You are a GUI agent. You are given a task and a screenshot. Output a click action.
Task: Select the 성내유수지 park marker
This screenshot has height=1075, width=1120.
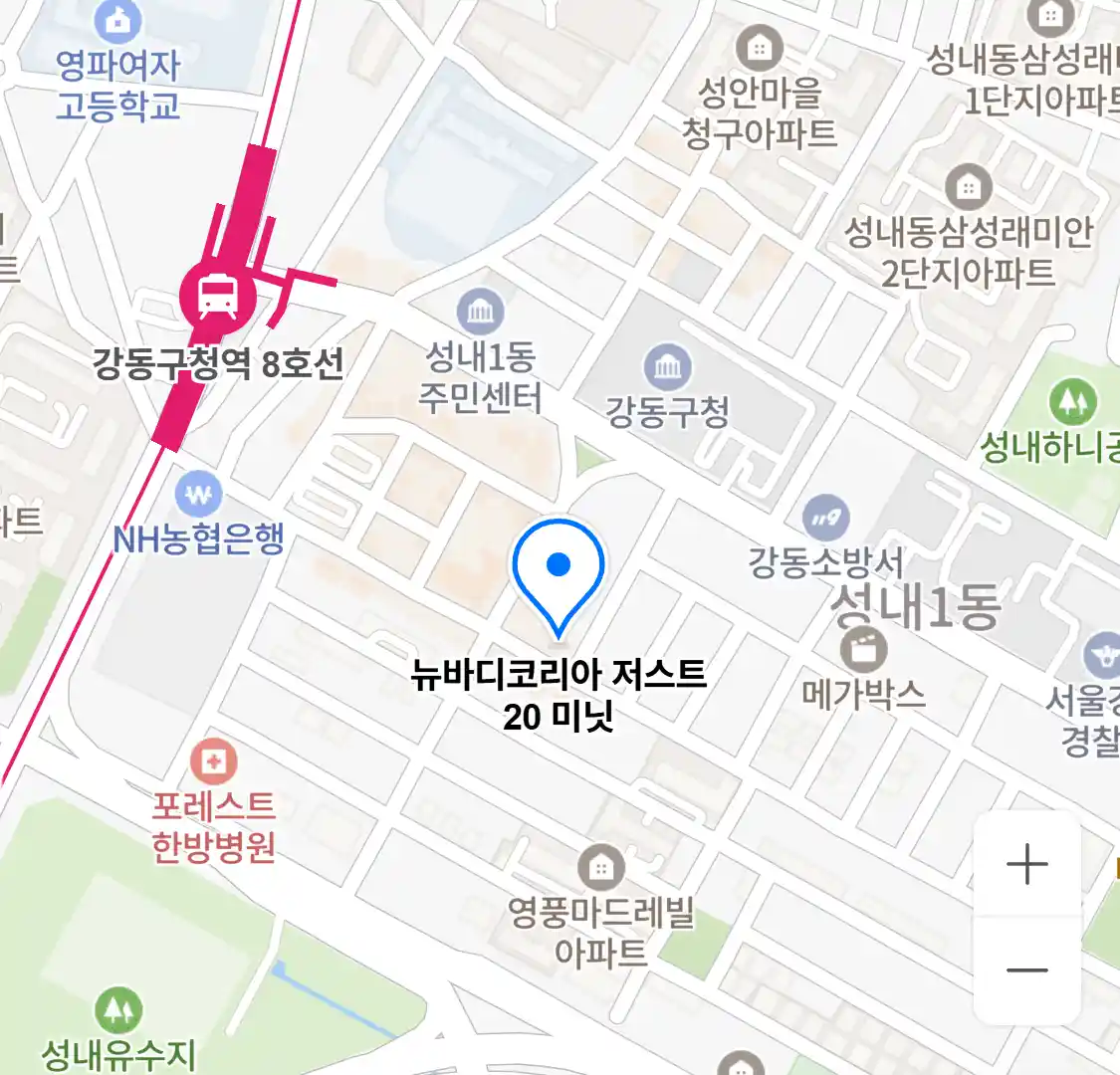(x=117, y=1011)
